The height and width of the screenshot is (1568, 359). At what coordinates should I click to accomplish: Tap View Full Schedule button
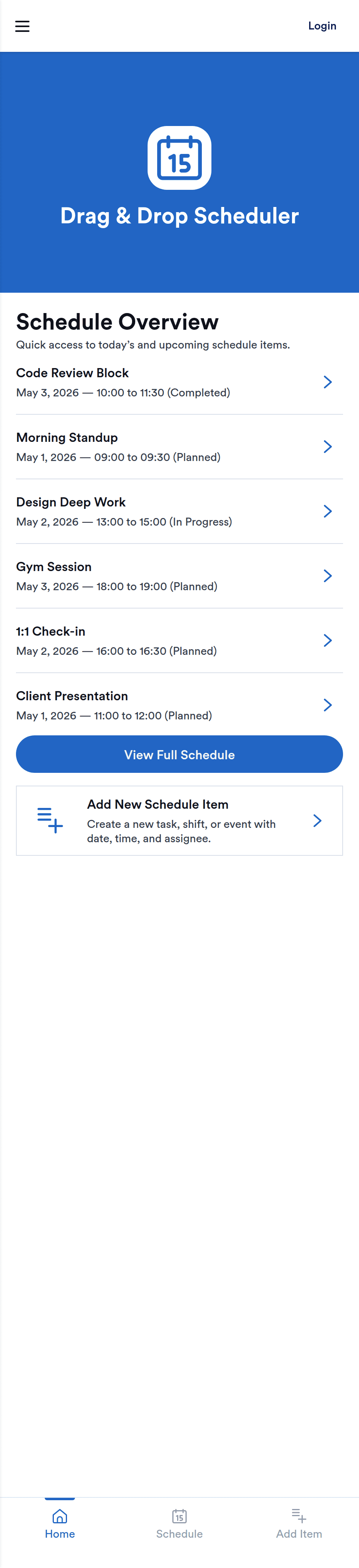coord(179,754)
